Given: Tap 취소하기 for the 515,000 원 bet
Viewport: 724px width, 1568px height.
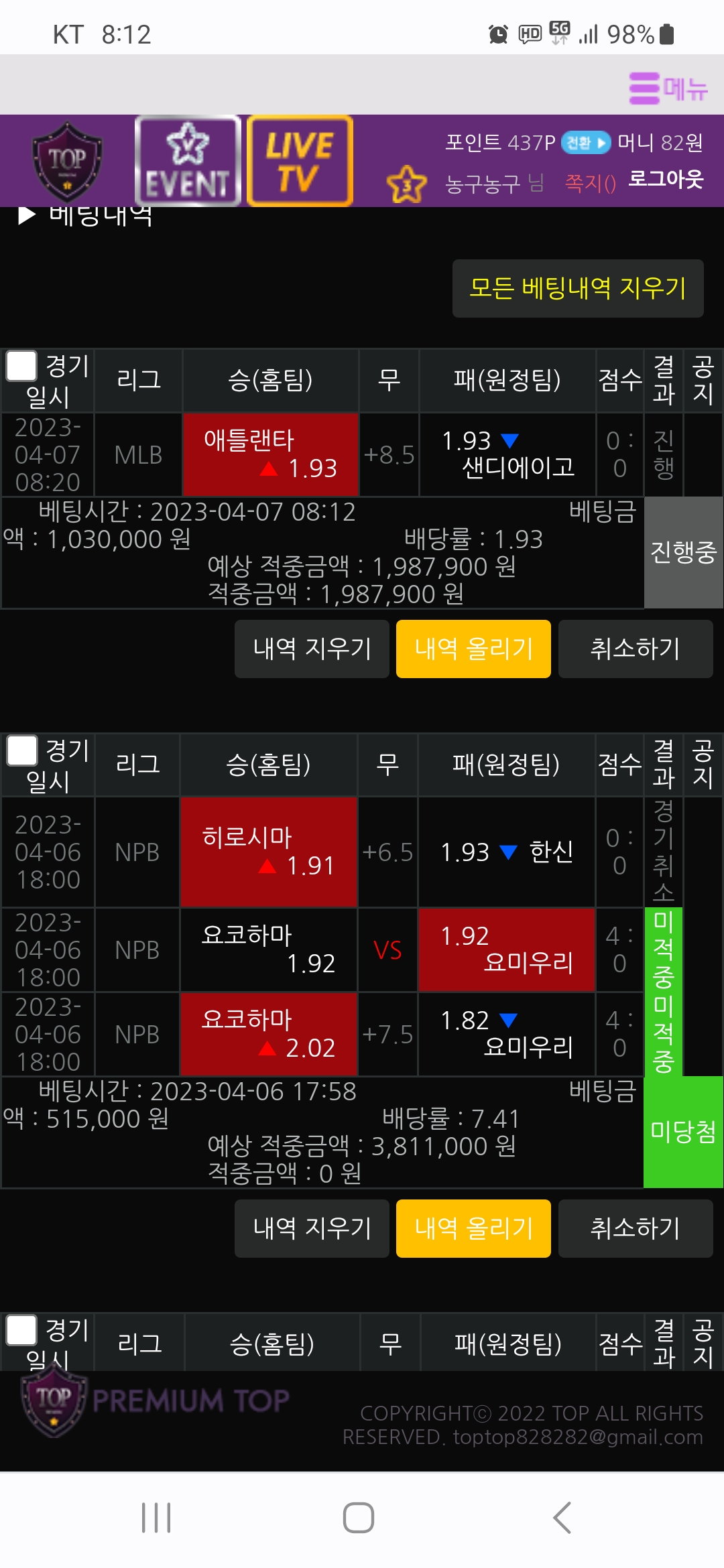Looking at the screenshot, I should [x=636, y=1228].
